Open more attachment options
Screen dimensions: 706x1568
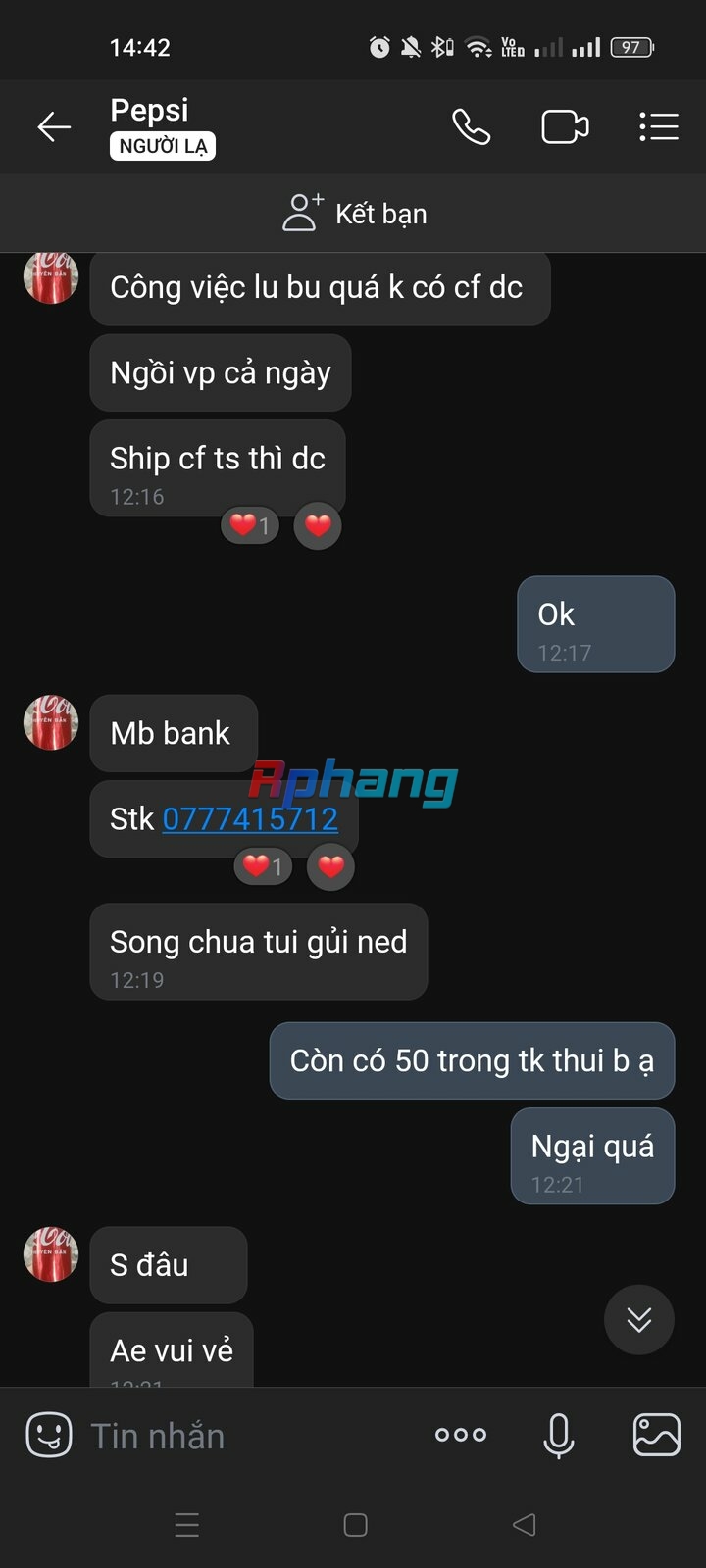pos(461,1435)
